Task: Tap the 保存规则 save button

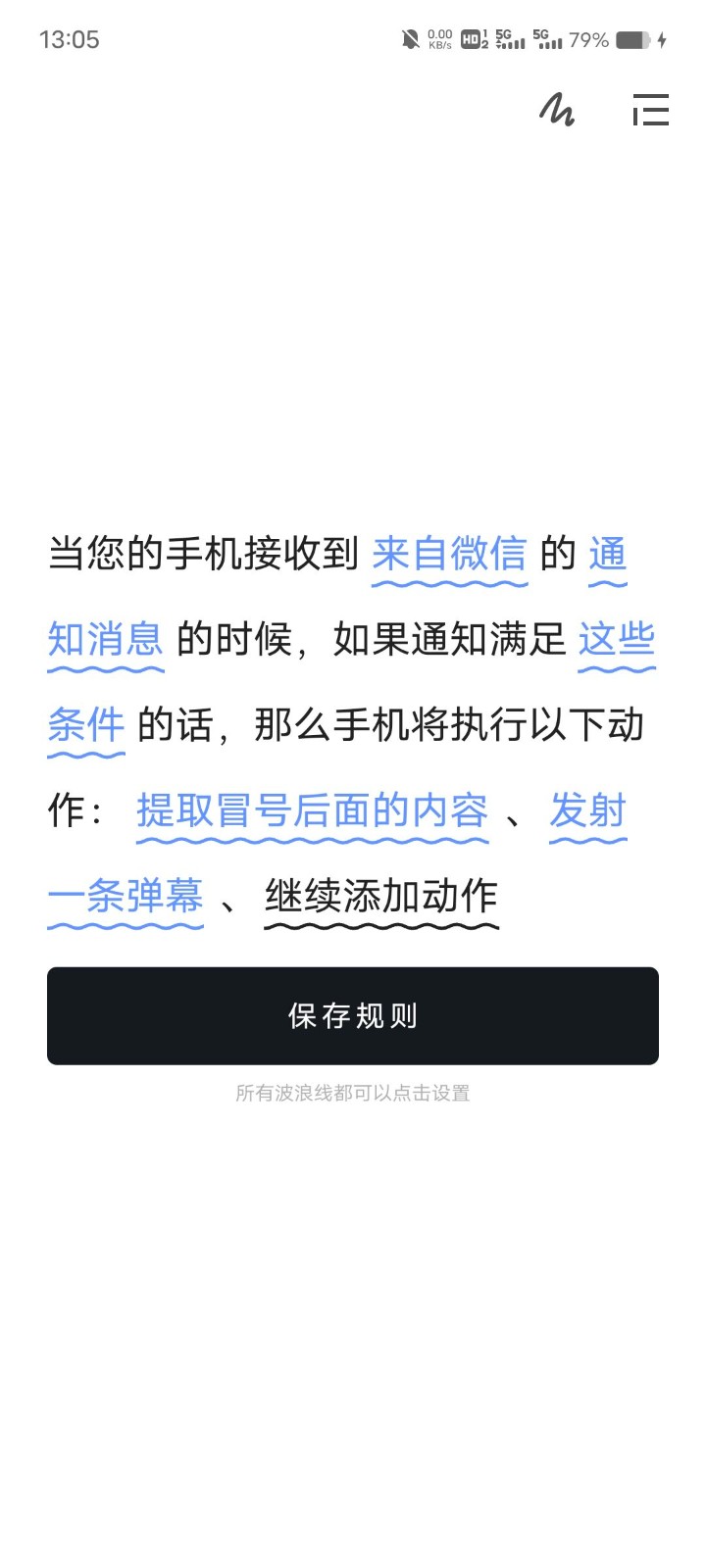Action: click(352, 1015)
